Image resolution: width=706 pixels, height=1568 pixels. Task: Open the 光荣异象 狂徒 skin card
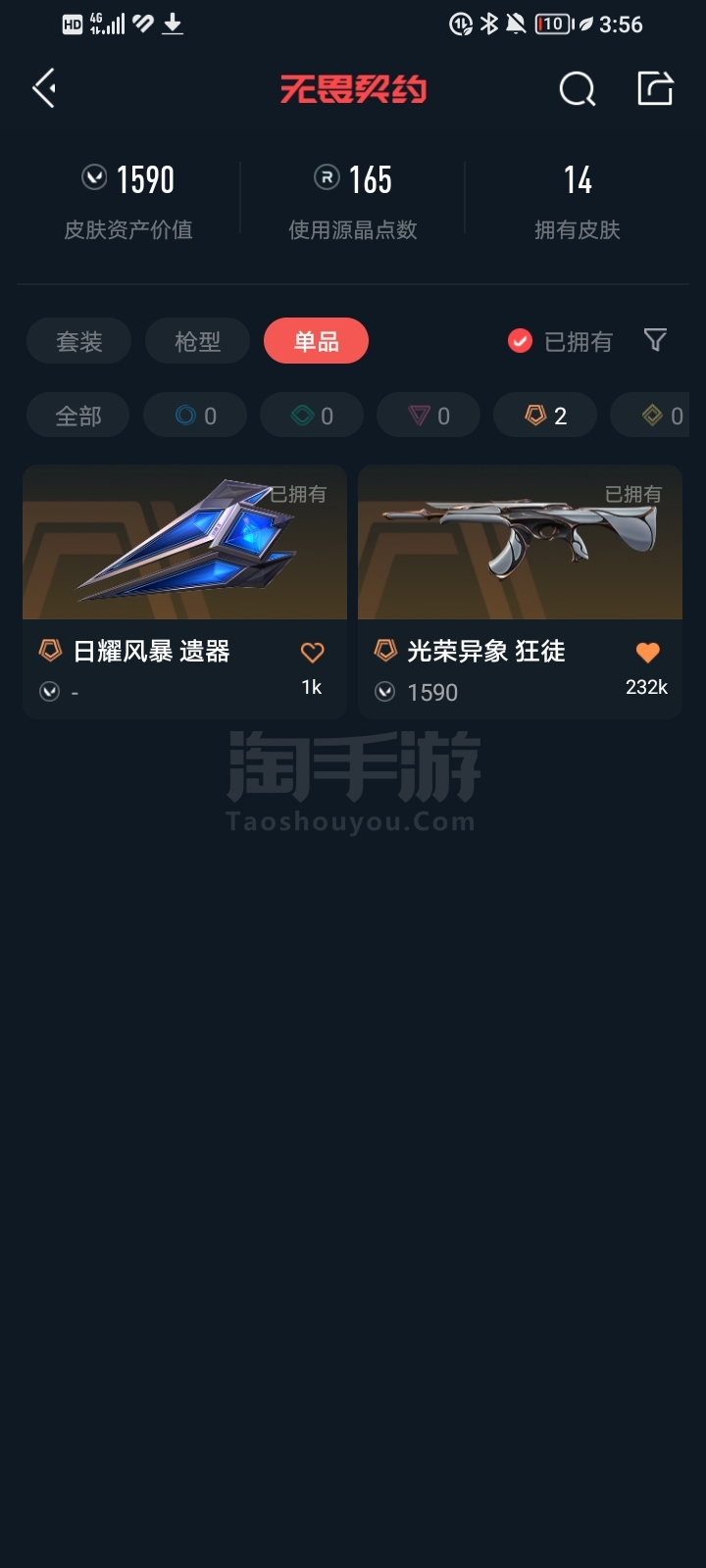pyautogui.click(x=520, y=592)
